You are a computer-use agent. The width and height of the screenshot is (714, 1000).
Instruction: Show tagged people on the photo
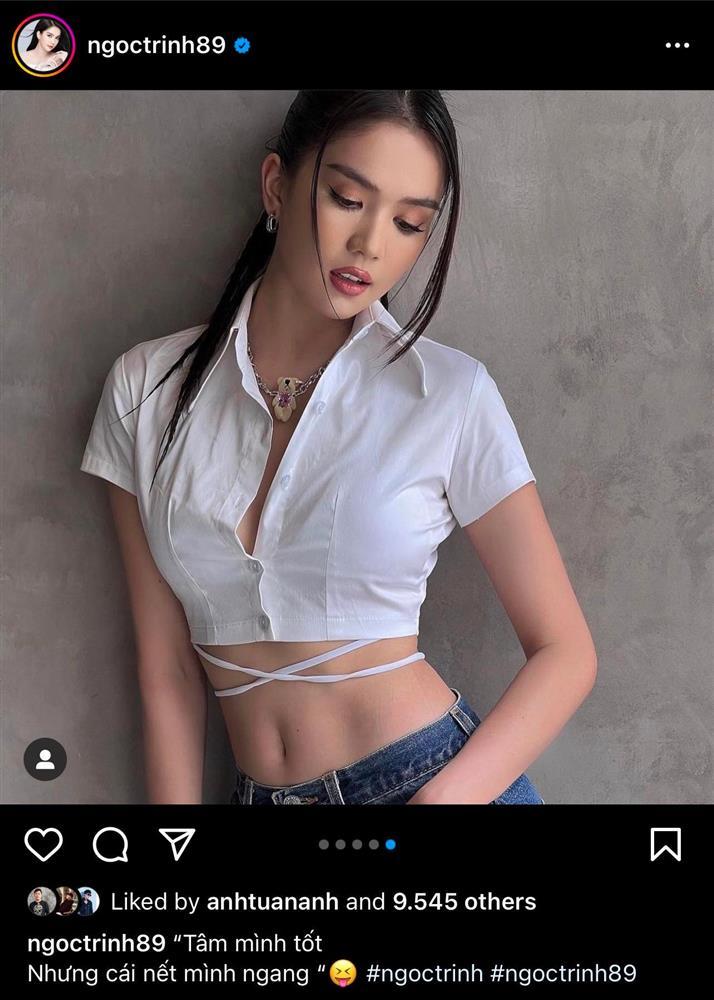pyautogui.click(x=45, y=759)
